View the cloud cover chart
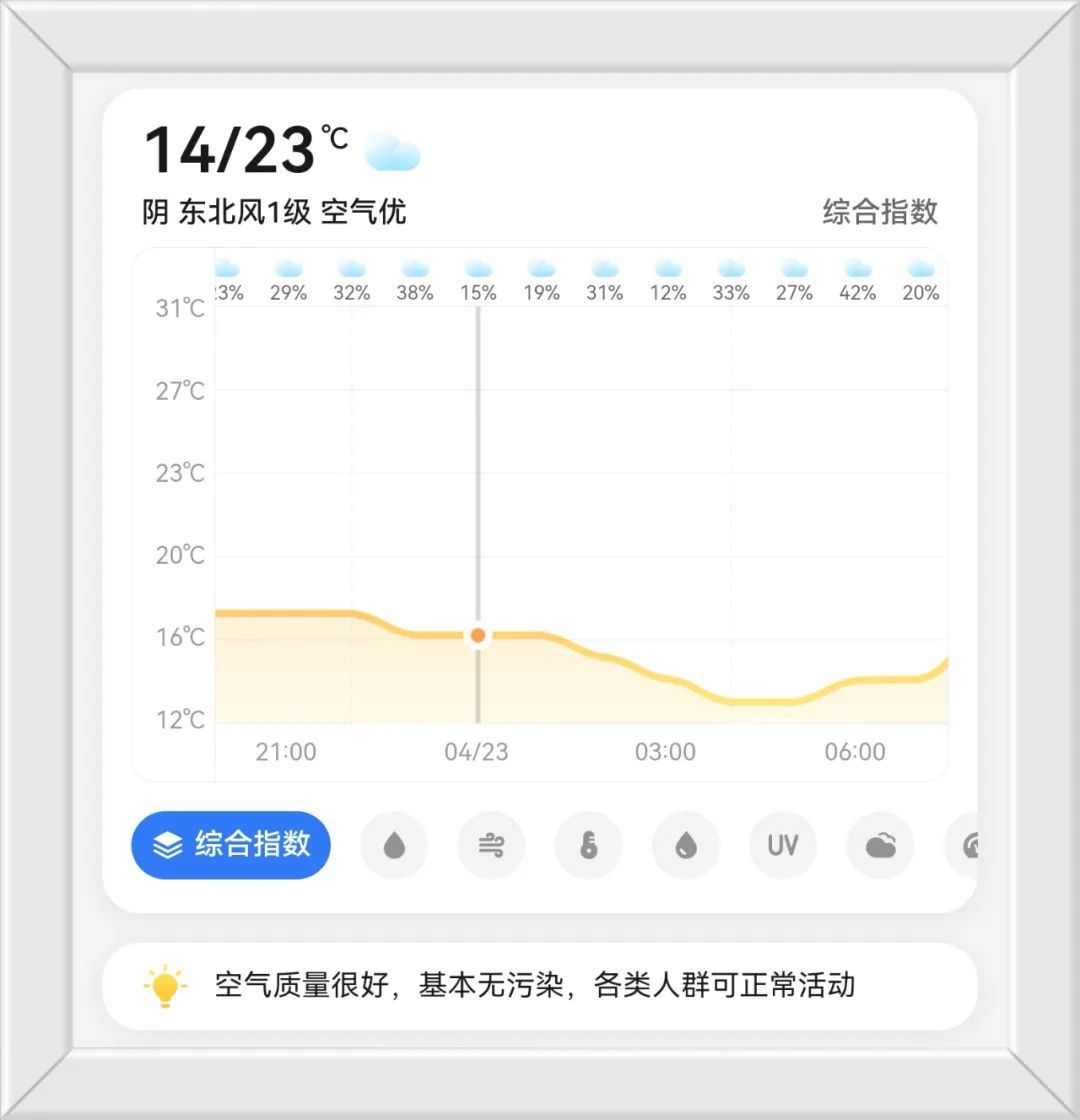 point(880,845)
